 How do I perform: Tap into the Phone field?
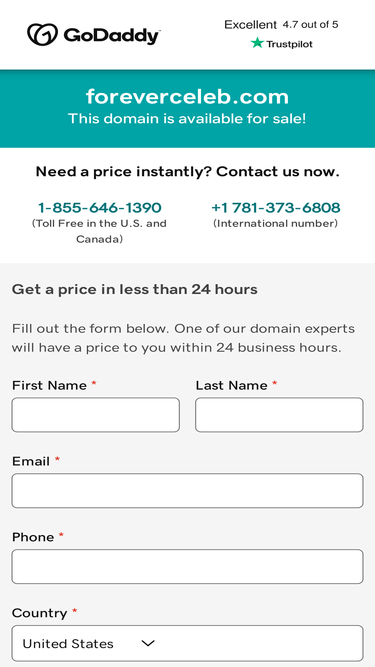pos(188,566)
